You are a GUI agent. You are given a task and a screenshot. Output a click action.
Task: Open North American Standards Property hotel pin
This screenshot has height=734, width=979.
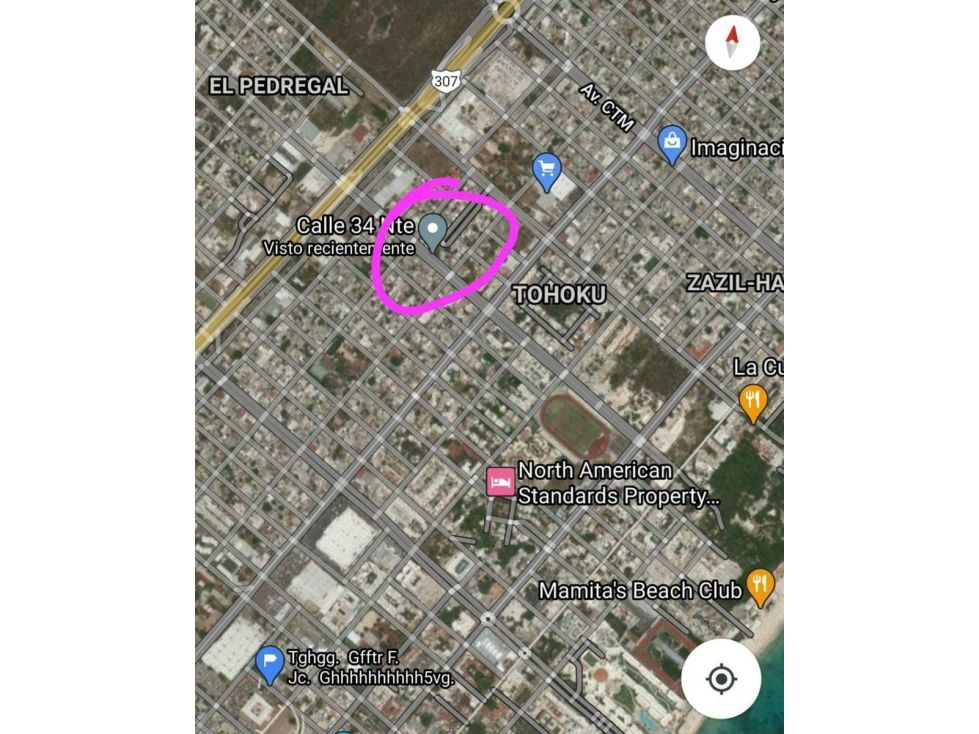coord(501,482)
